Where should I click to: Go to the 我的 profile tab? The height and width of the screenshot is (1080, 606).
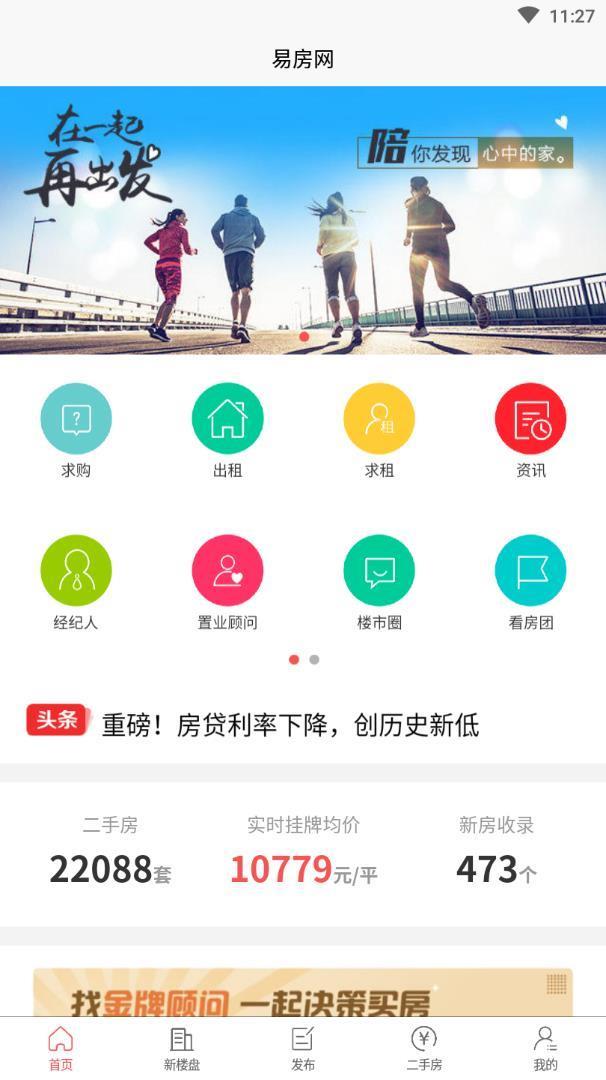pyautogui.click(x=545, y=1048)
